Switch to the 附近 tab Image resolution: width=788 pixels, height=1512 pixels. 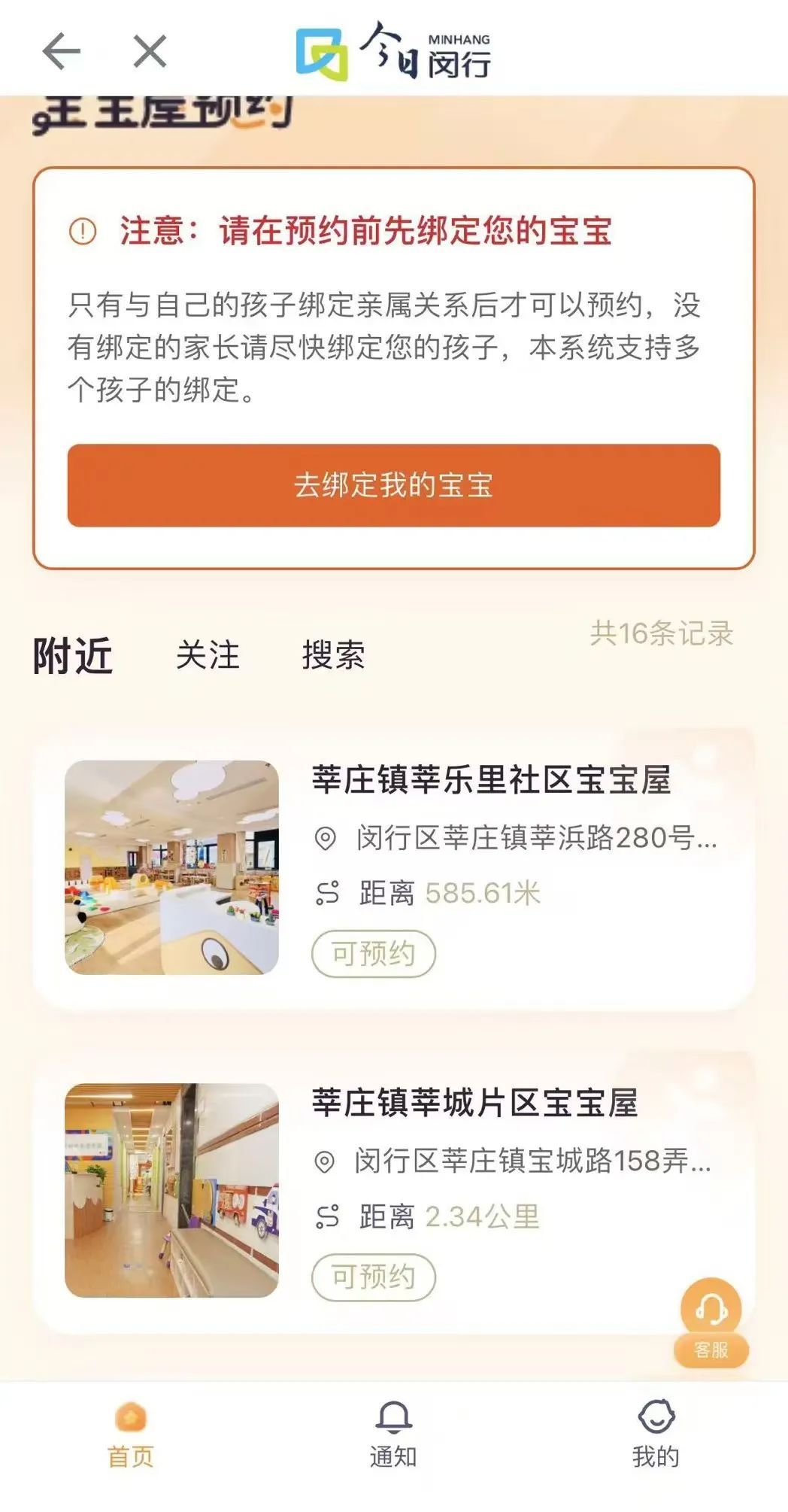coord(73,655)
